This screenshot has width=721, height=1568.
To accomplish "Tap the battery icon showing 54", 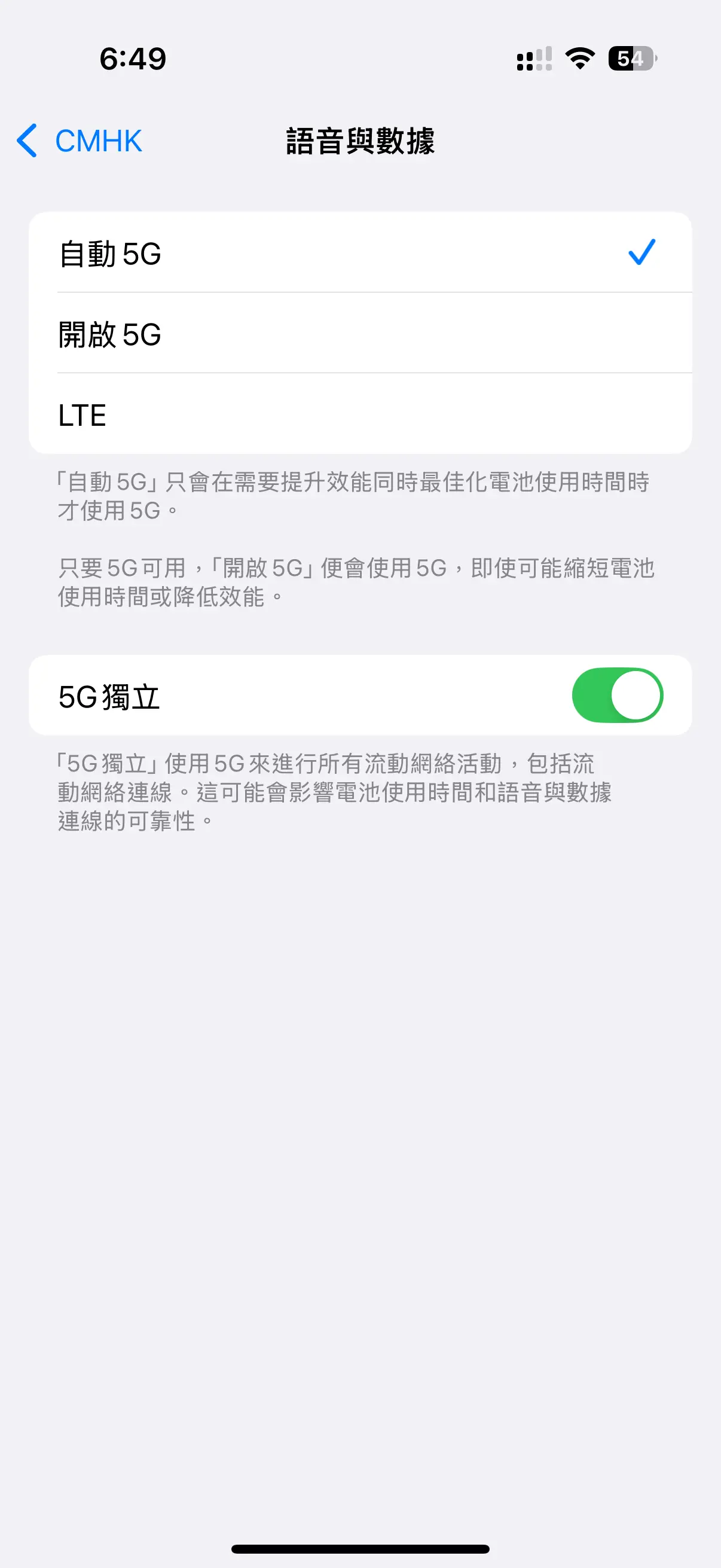I will pos(630,58).
